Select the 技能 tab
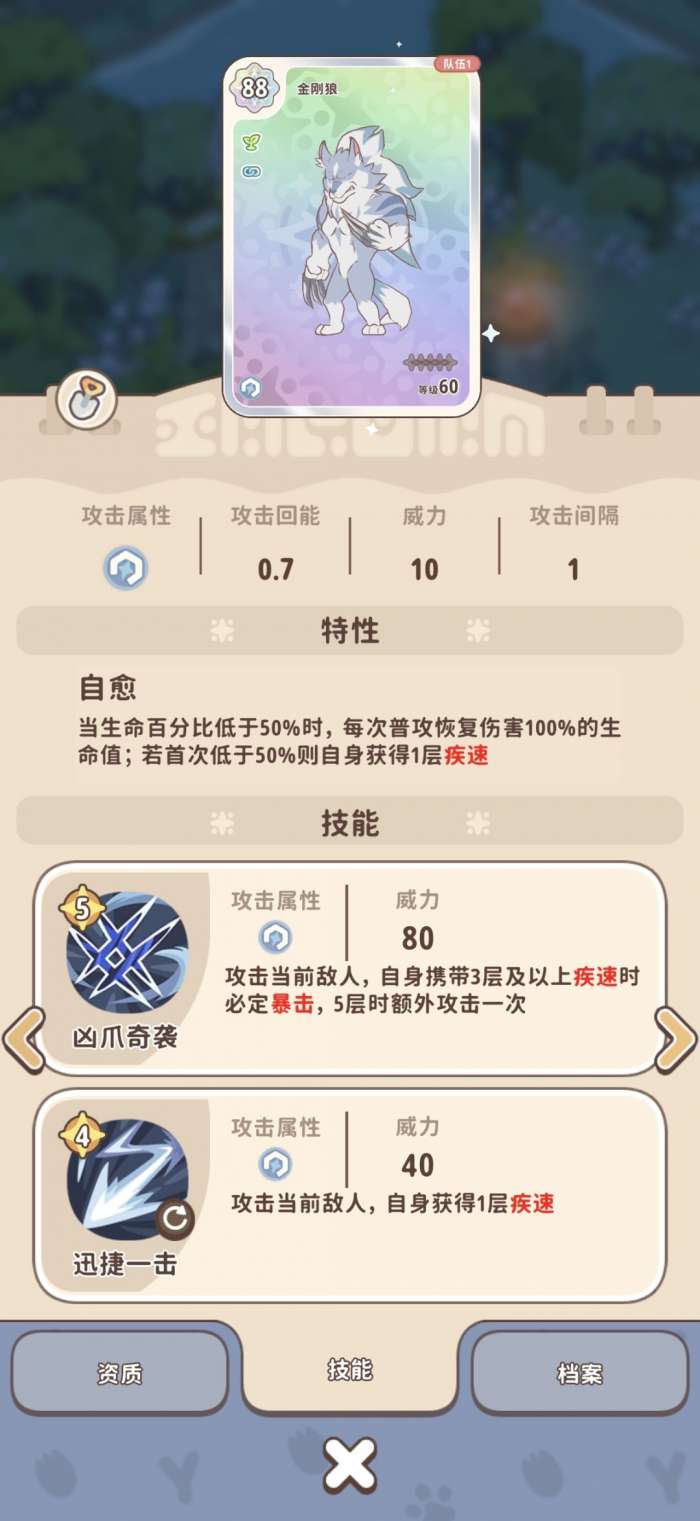The image size is (700, 1521). point(350,1368)
